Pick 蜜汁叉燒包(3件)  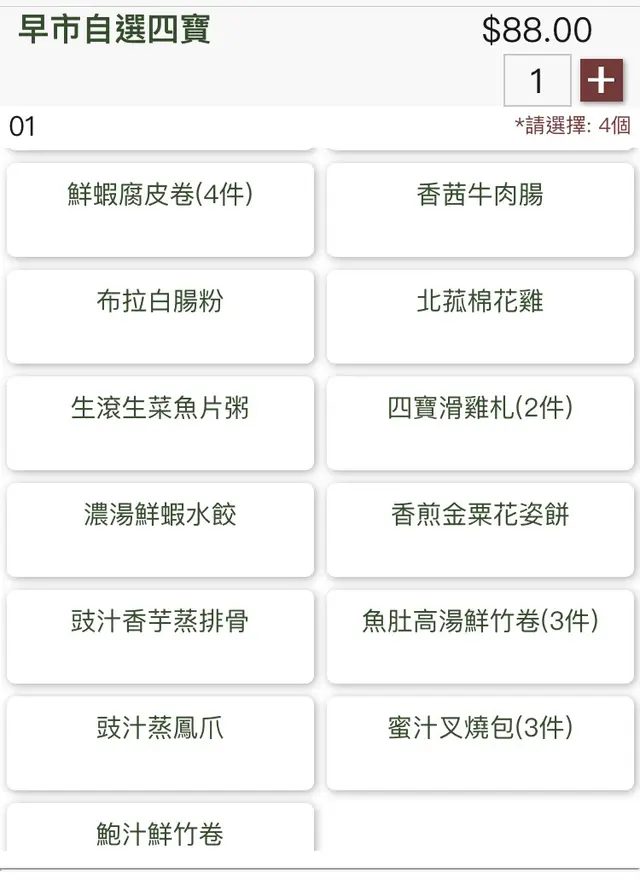[x=480, y=743]
